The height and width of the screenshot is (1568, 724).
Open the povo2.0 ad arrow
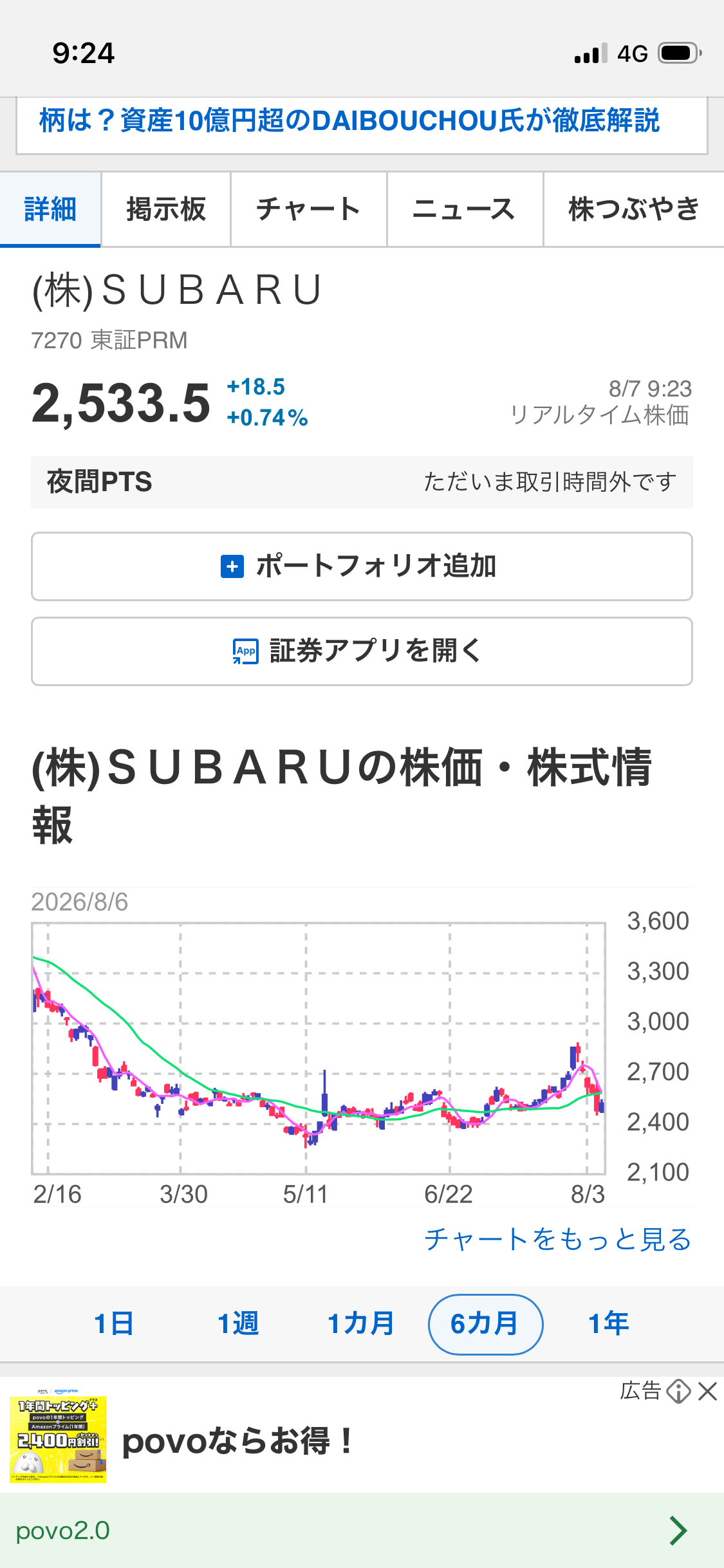[x=678, y=1531]
